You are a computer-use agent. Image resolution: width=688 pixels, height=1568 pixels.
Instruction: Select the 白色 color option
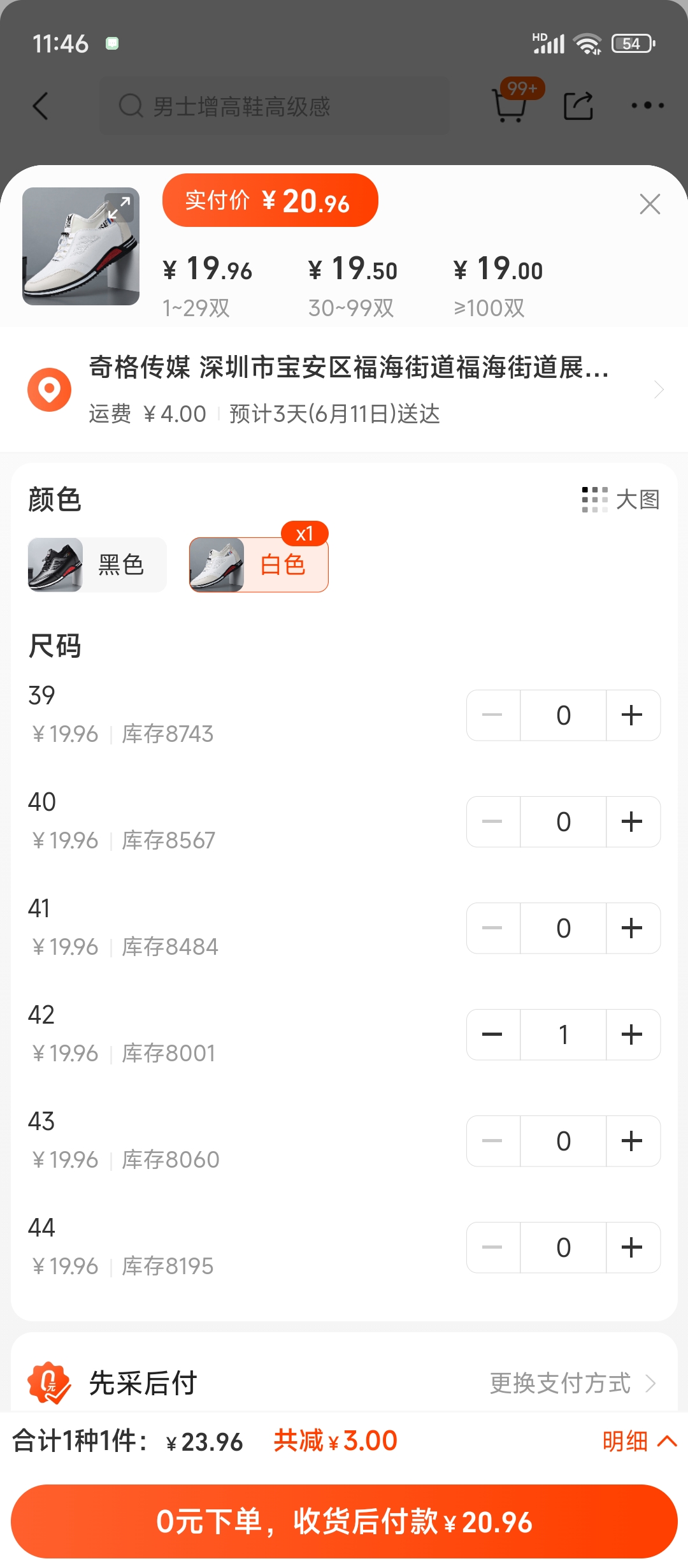[x=259, y=565]
